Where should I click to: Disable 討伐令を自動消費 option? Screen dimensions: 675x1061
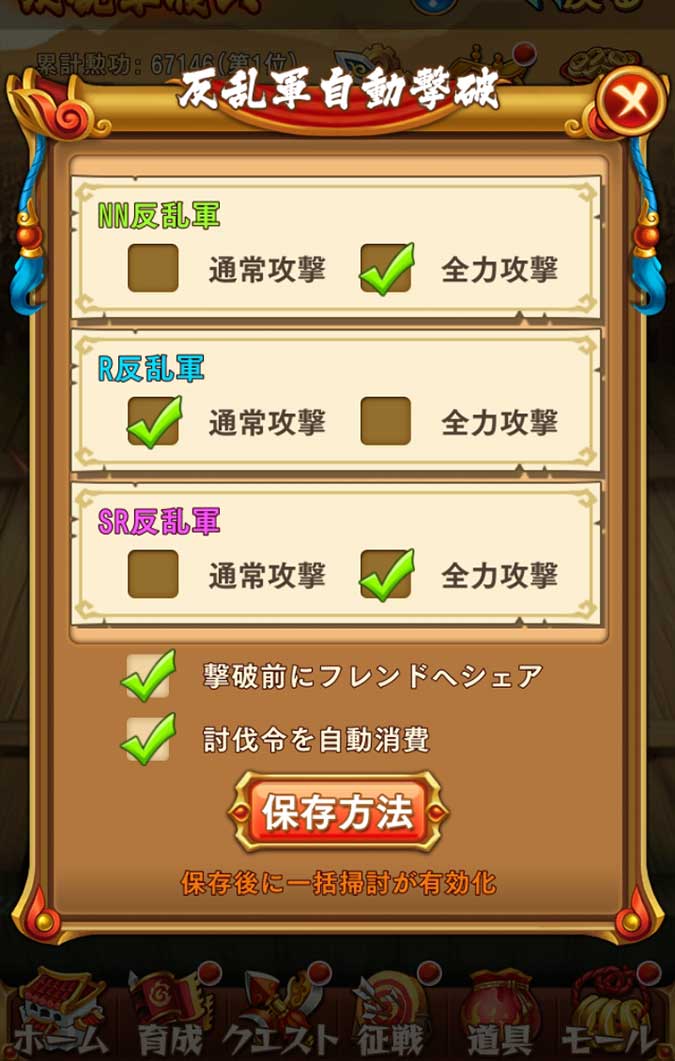[x=149, y=739]
